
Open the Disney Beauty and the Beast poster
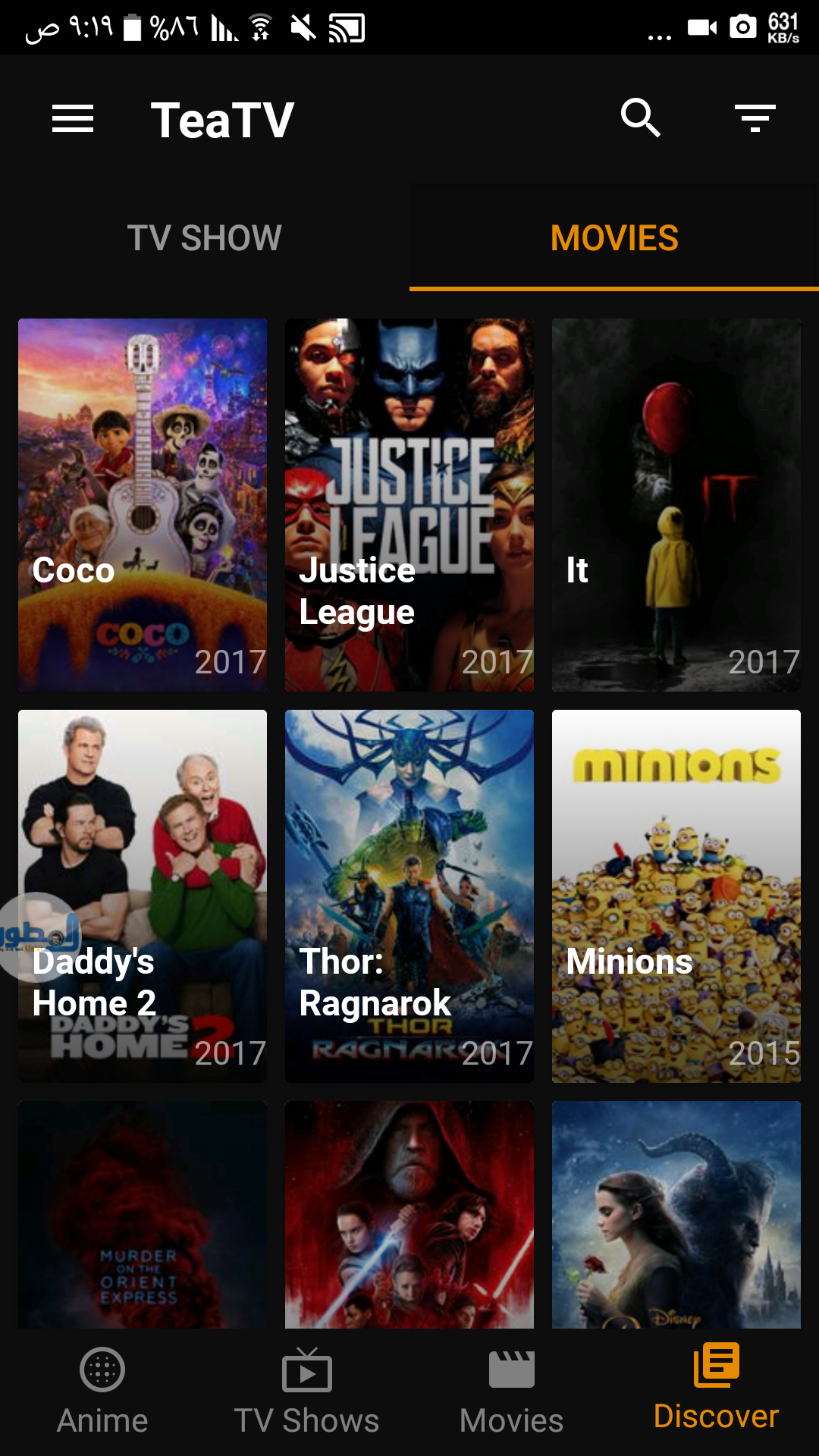676,1214
